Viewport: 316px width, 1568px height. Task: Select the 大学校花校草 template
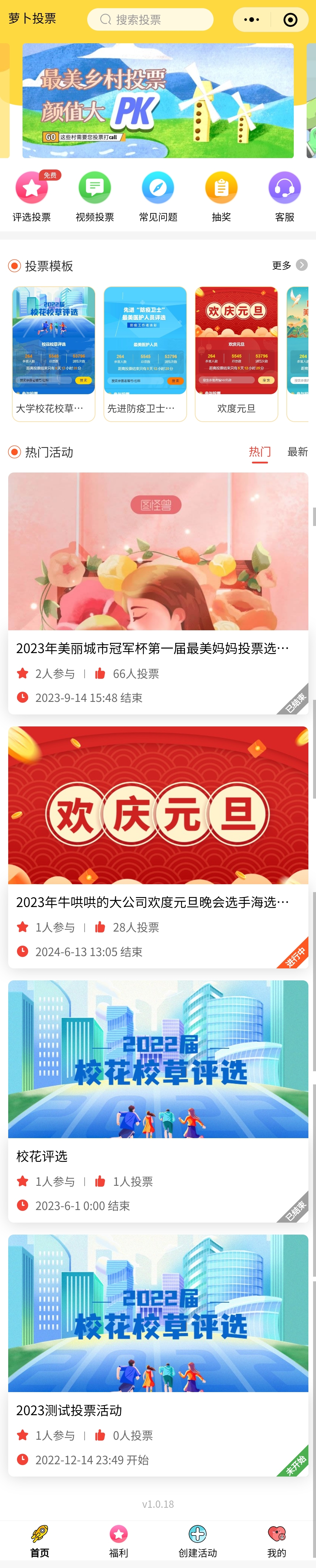[54, 353]
